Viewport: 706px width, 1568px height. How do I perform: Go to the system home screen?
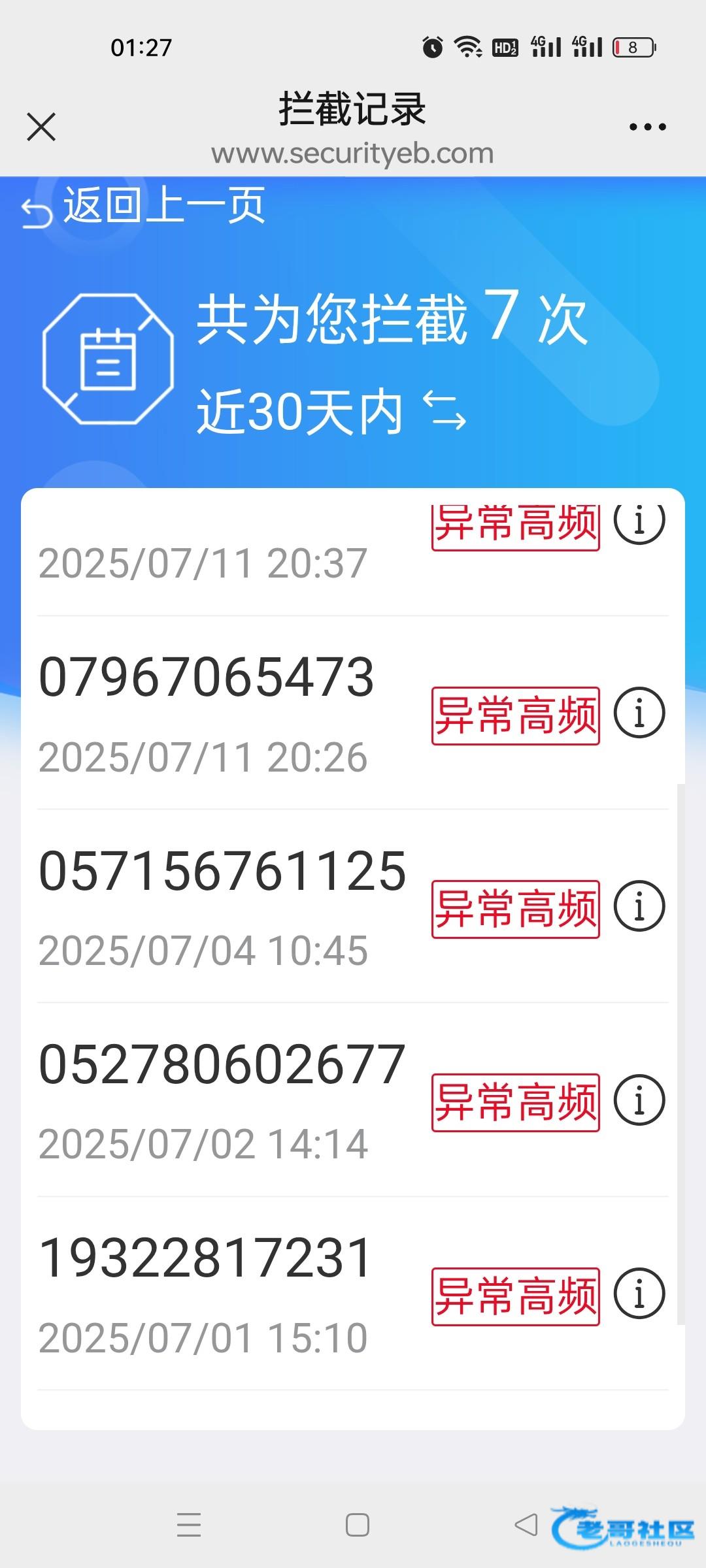[357, 1525]
